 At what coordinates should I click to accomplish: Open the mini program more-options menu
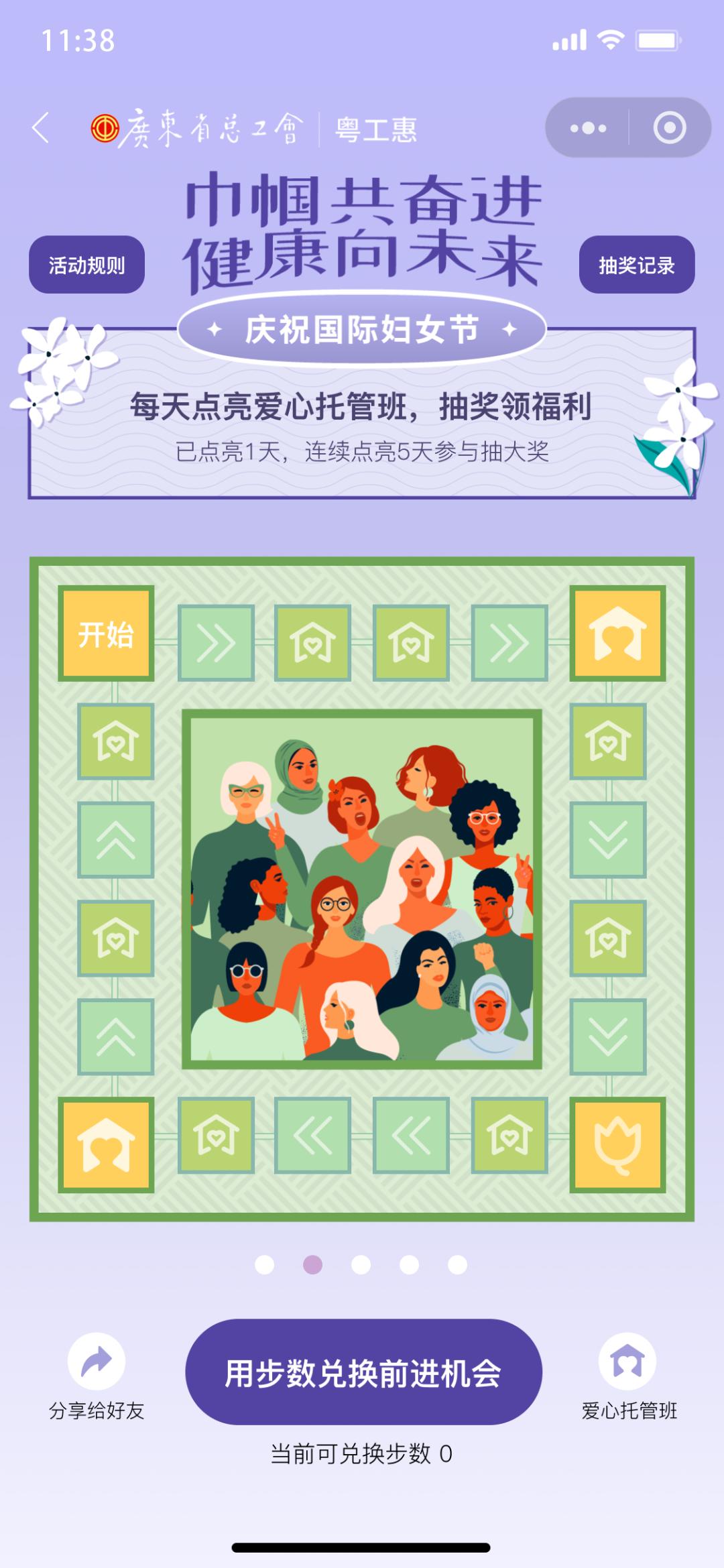pos(588,128)
